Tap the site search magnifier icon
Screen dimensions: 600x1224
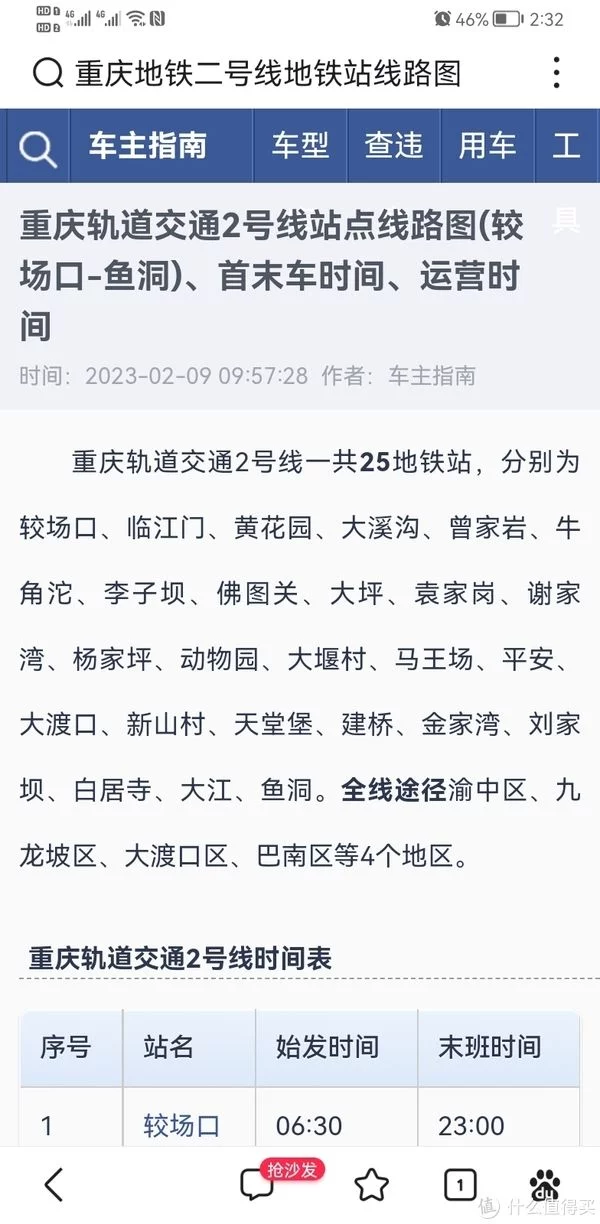click(38, 147)
